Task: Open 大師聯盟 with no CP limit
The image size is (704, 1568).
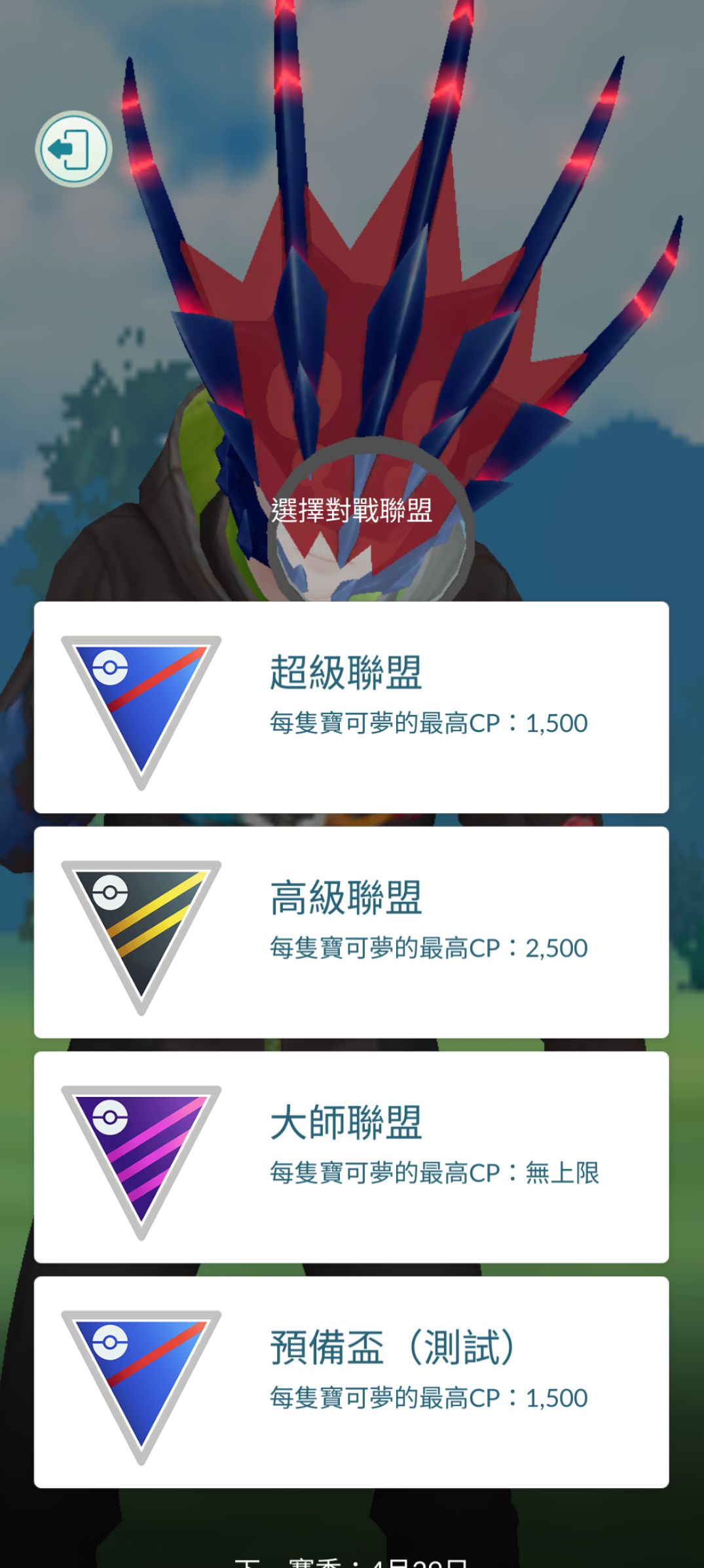Action: (x=351, y=1157)
